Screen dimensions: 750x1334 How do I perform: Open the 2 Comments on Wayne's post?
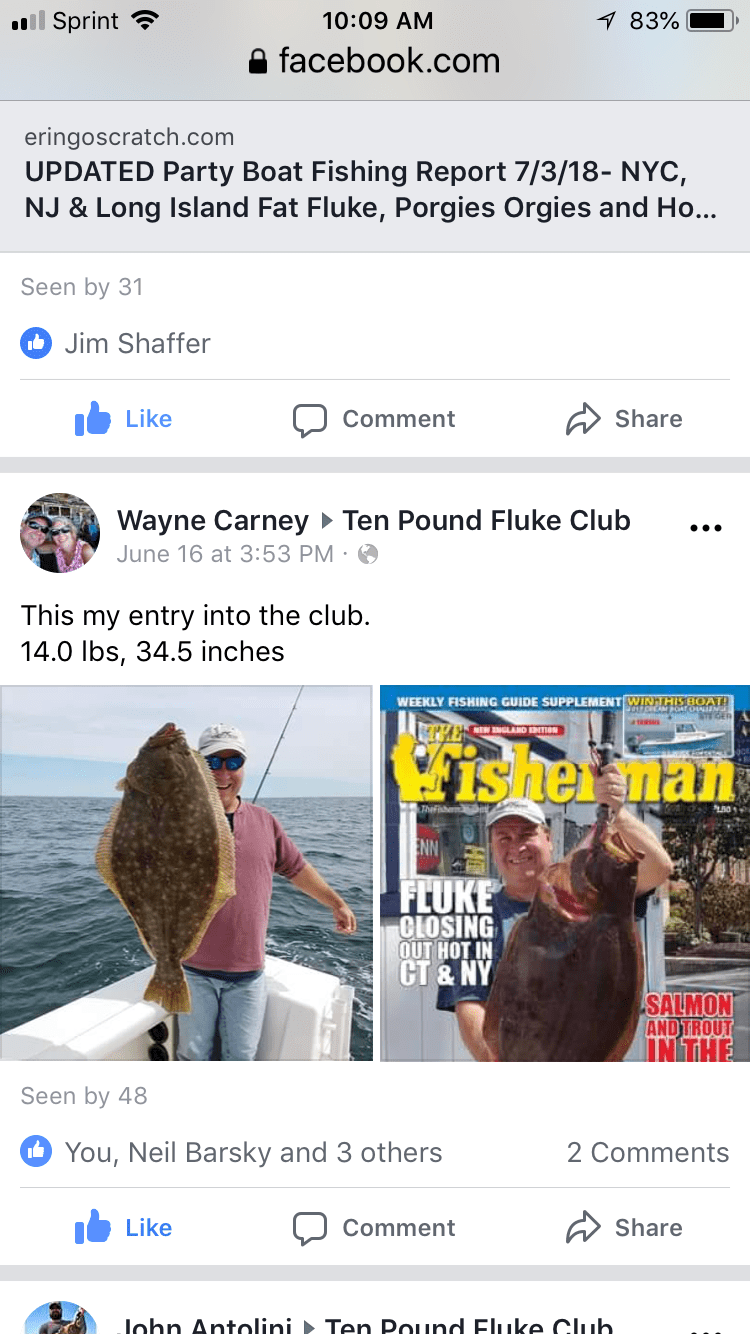click(x=647, y=1153)
